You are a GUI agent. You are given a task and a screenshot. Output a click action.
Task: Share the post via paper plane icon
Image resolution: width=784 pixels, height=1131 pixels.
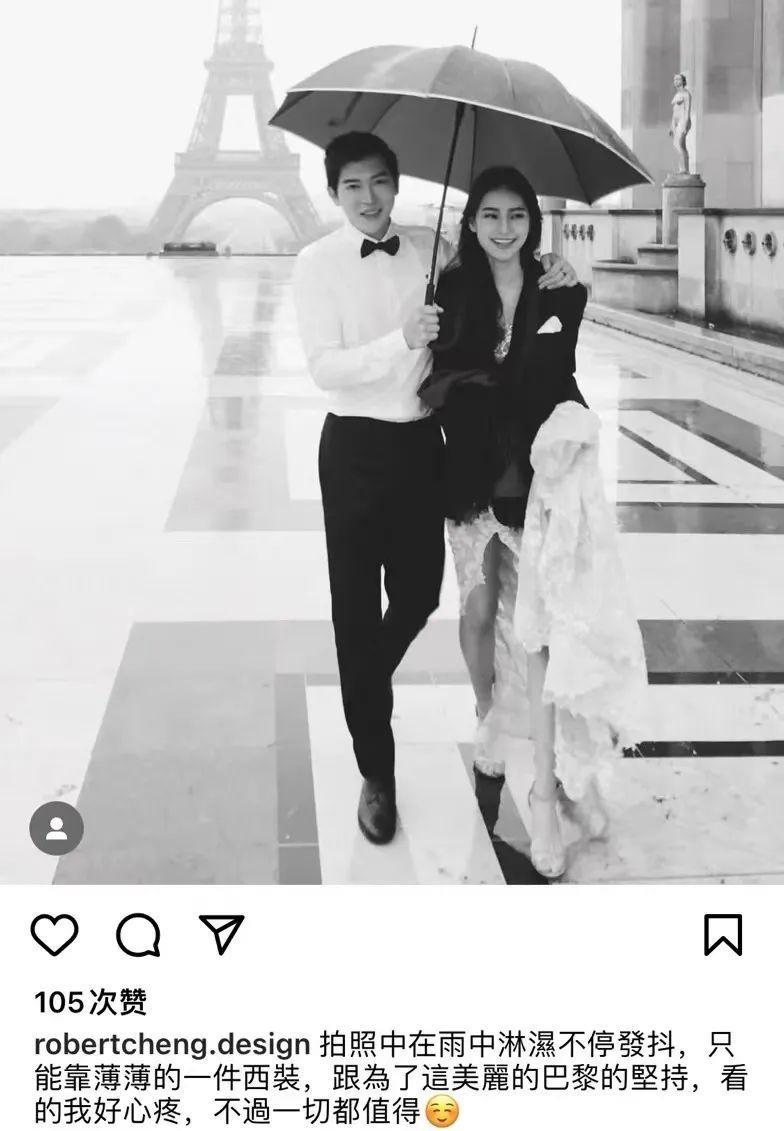click(x=221, y=934)
